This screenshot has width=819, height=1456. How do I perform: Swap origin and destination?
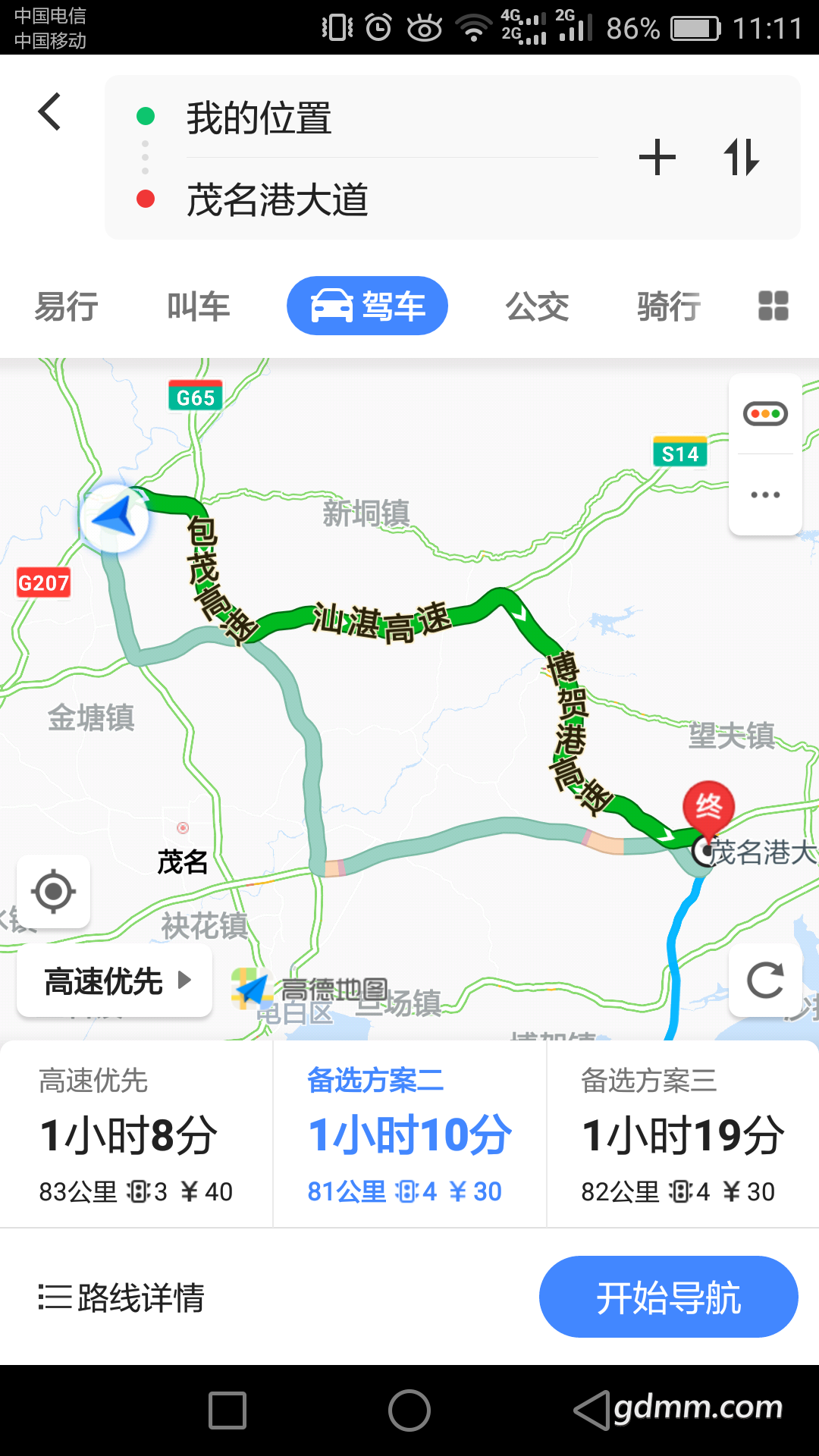point(742,157)
